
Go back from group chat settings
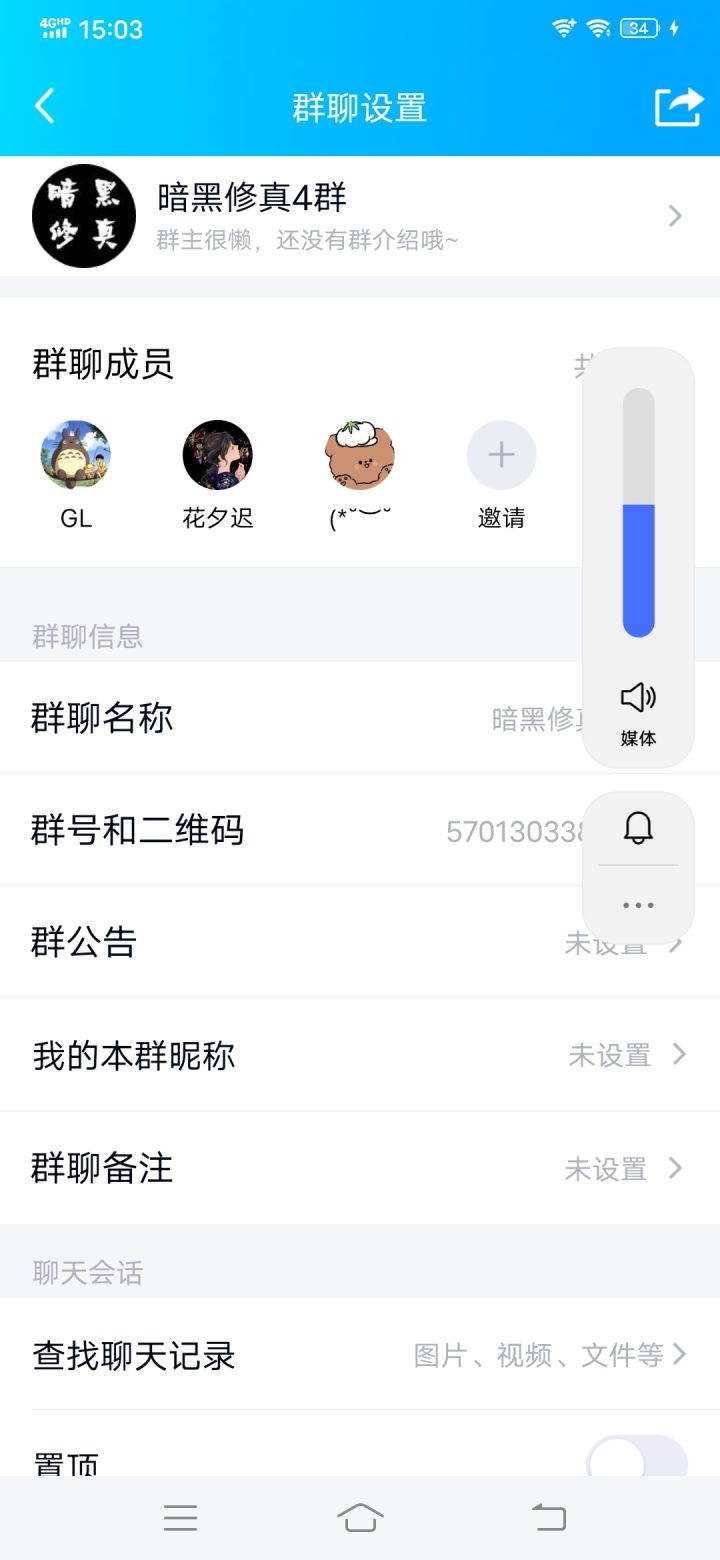click(x=45, y=106)
